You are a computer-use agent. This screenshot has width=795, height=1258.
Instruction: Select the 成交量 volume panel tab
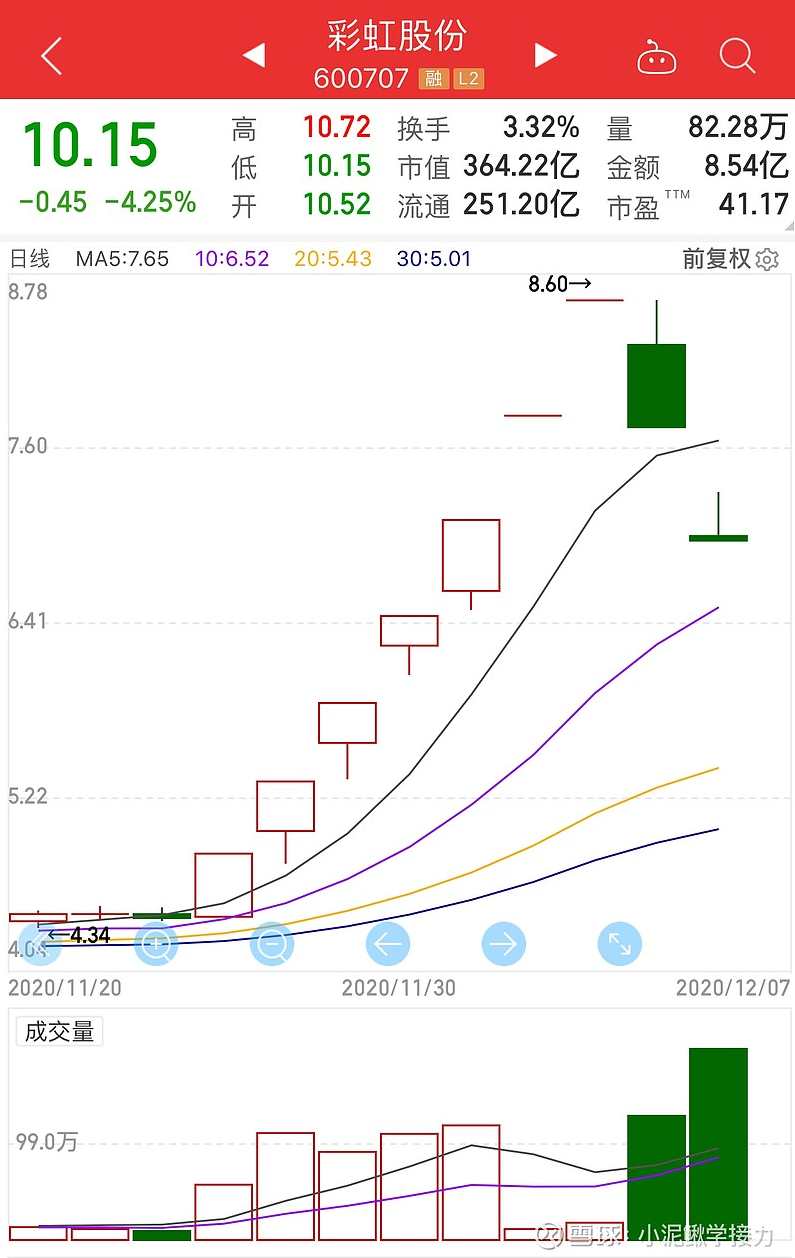(x=58, y=1031)
